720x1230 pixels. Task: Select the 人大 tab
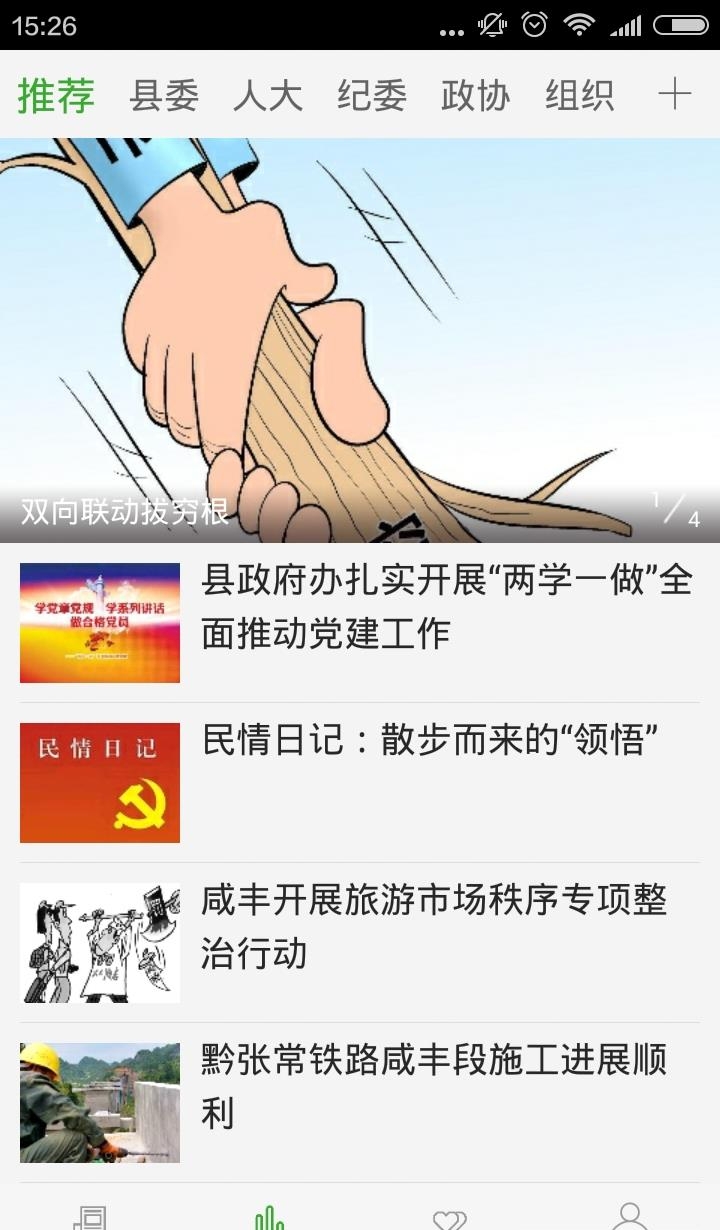tap(268, 95)
